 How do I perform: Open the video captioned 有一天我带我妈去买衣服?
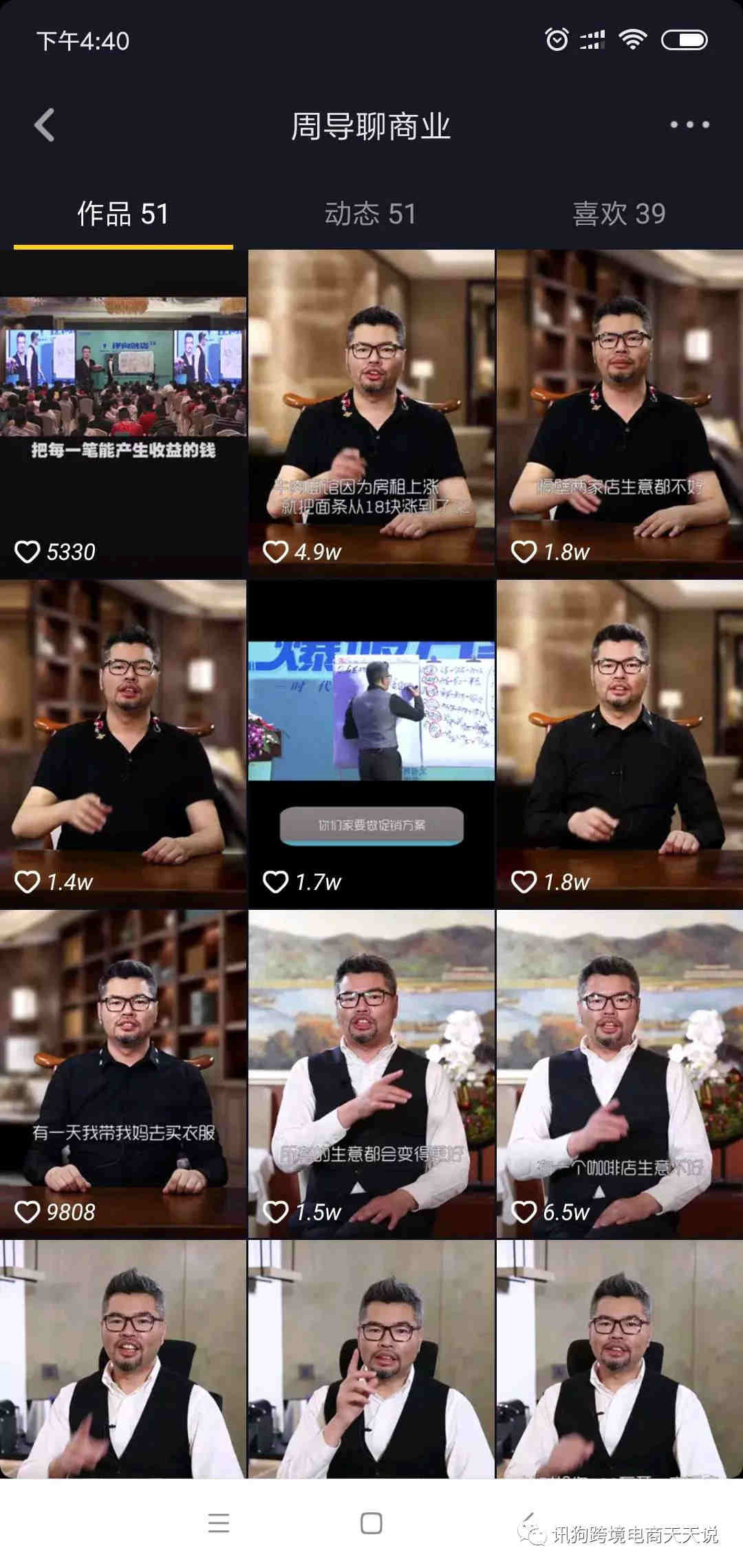123,1073
